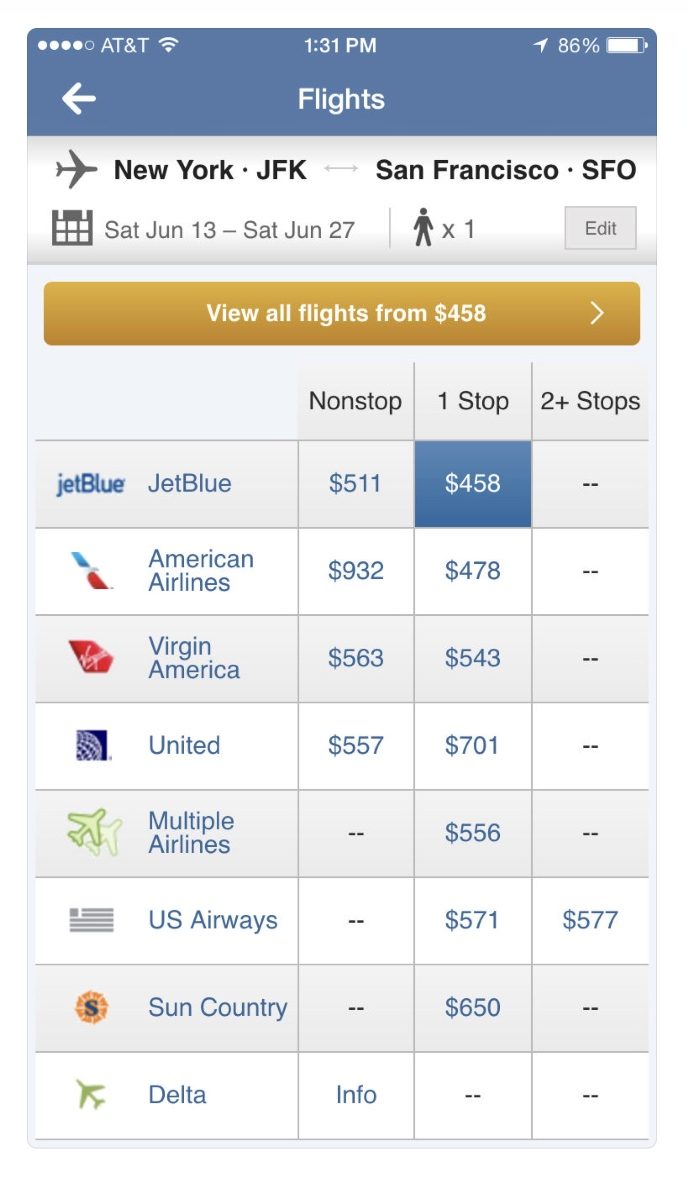Tap the Edit button for trip details
The height and width of the screenshot is (1200, 687).
click(x=600, y=228)
